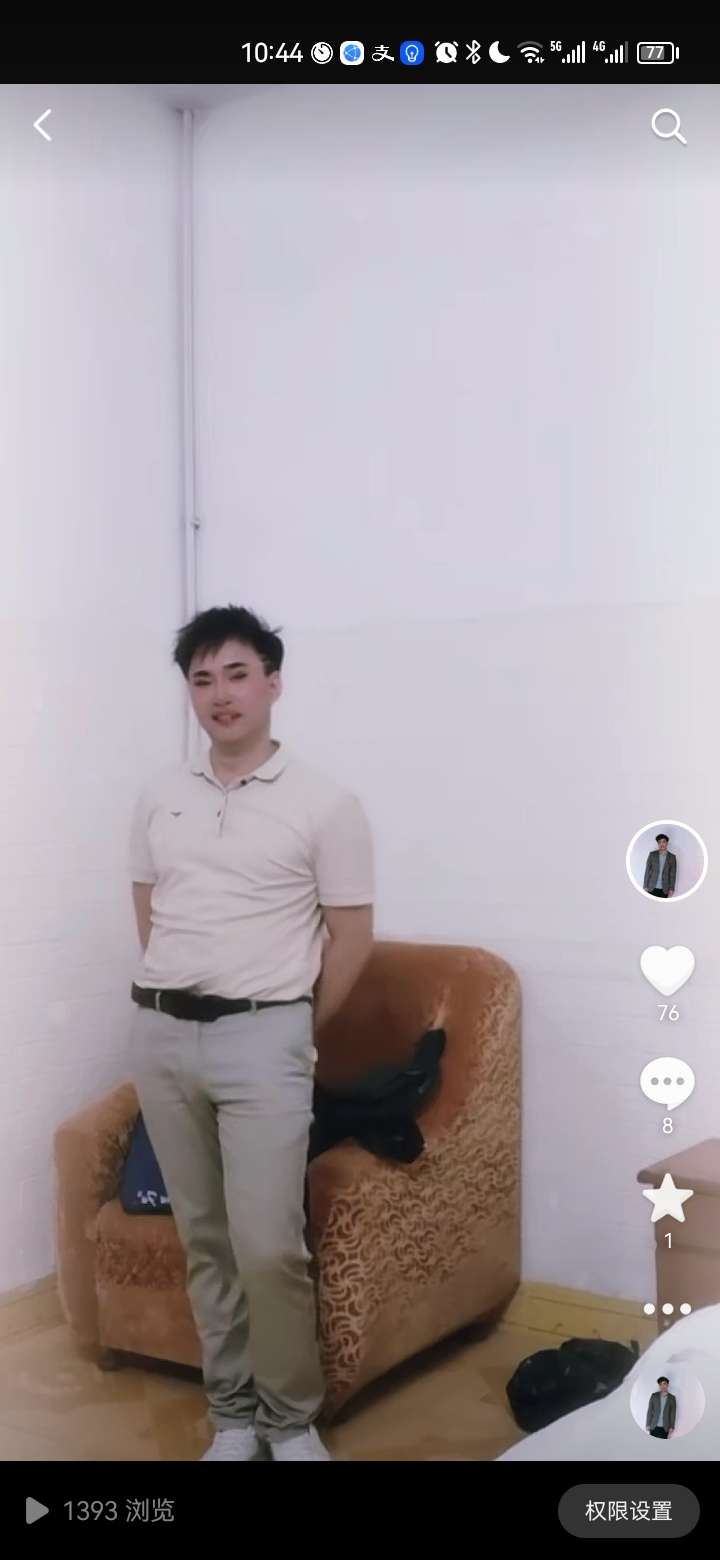
Task: Go back using the top-left arrow
Action: click(x=43, y=126)
